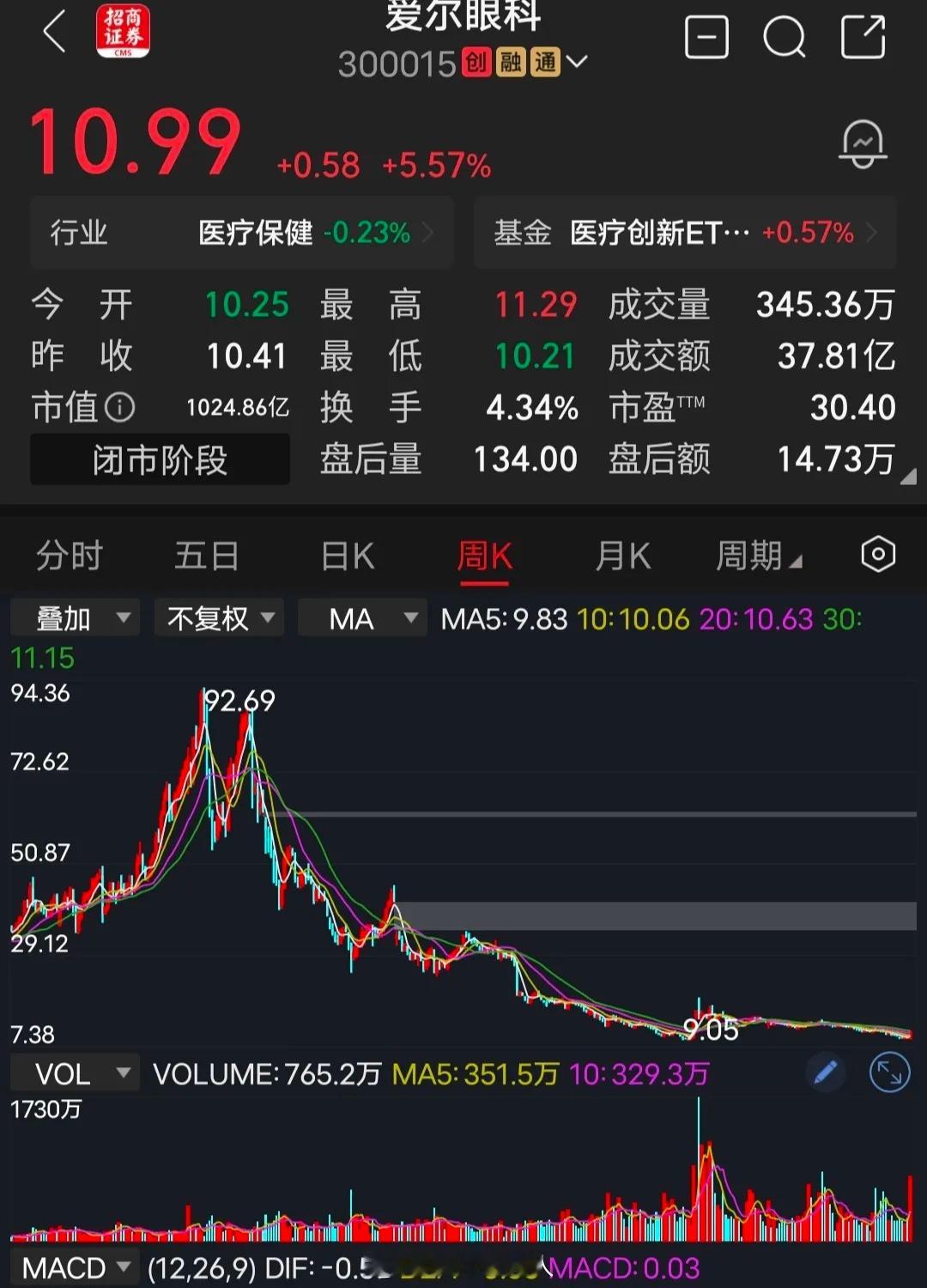This screenshot has height=1288, width=927.
Task: Open the 周期 period dropdown
Action: click(759, 555)
